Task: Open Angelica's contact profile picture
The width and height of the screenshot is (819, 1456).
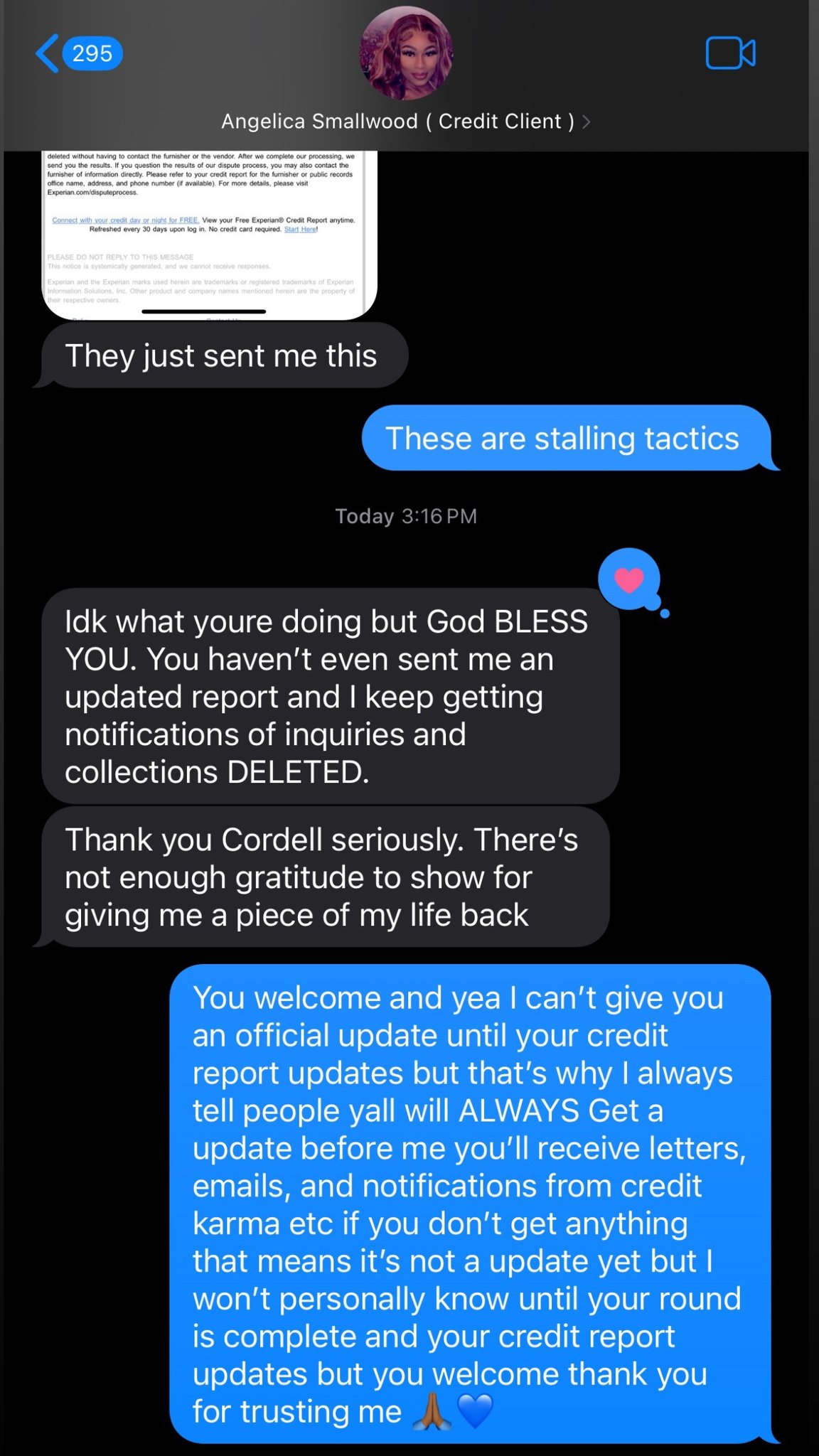Action: [x=409, y=53]
